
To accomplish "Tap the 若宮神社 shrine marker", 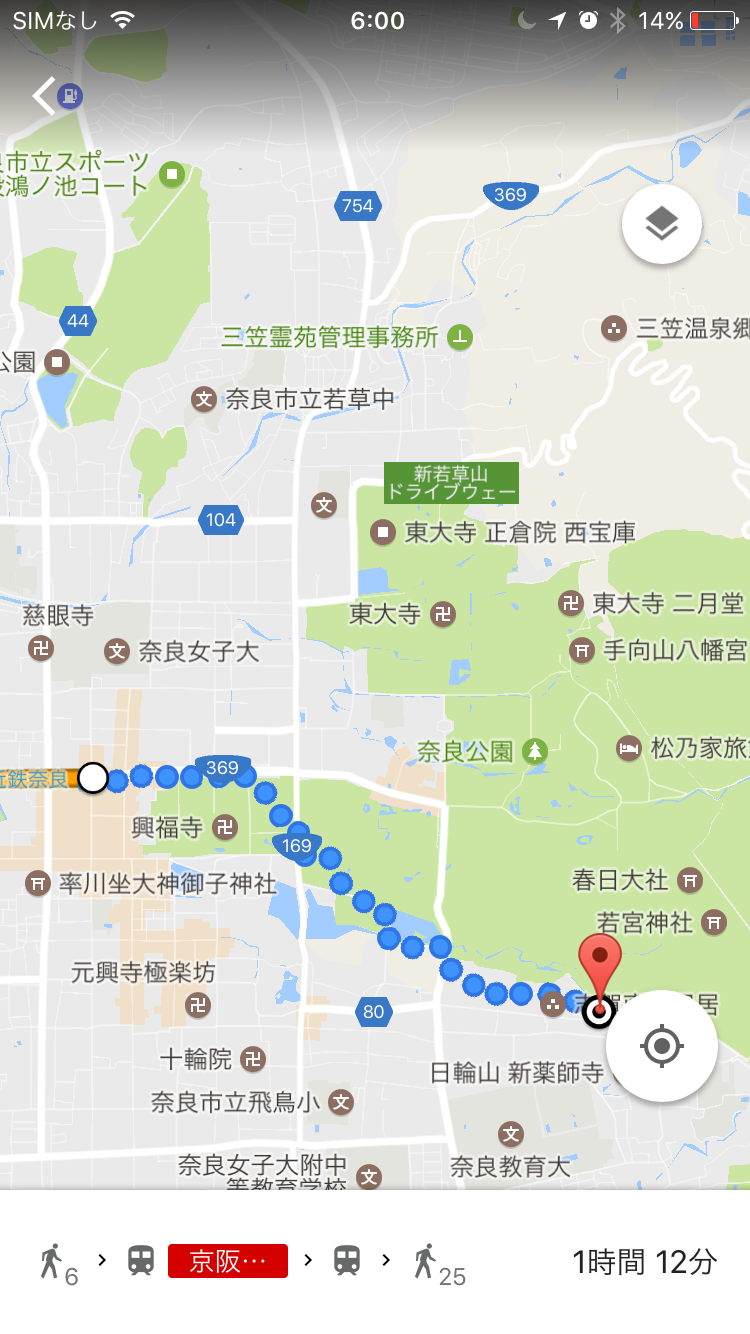I will [x=714, y=921].
